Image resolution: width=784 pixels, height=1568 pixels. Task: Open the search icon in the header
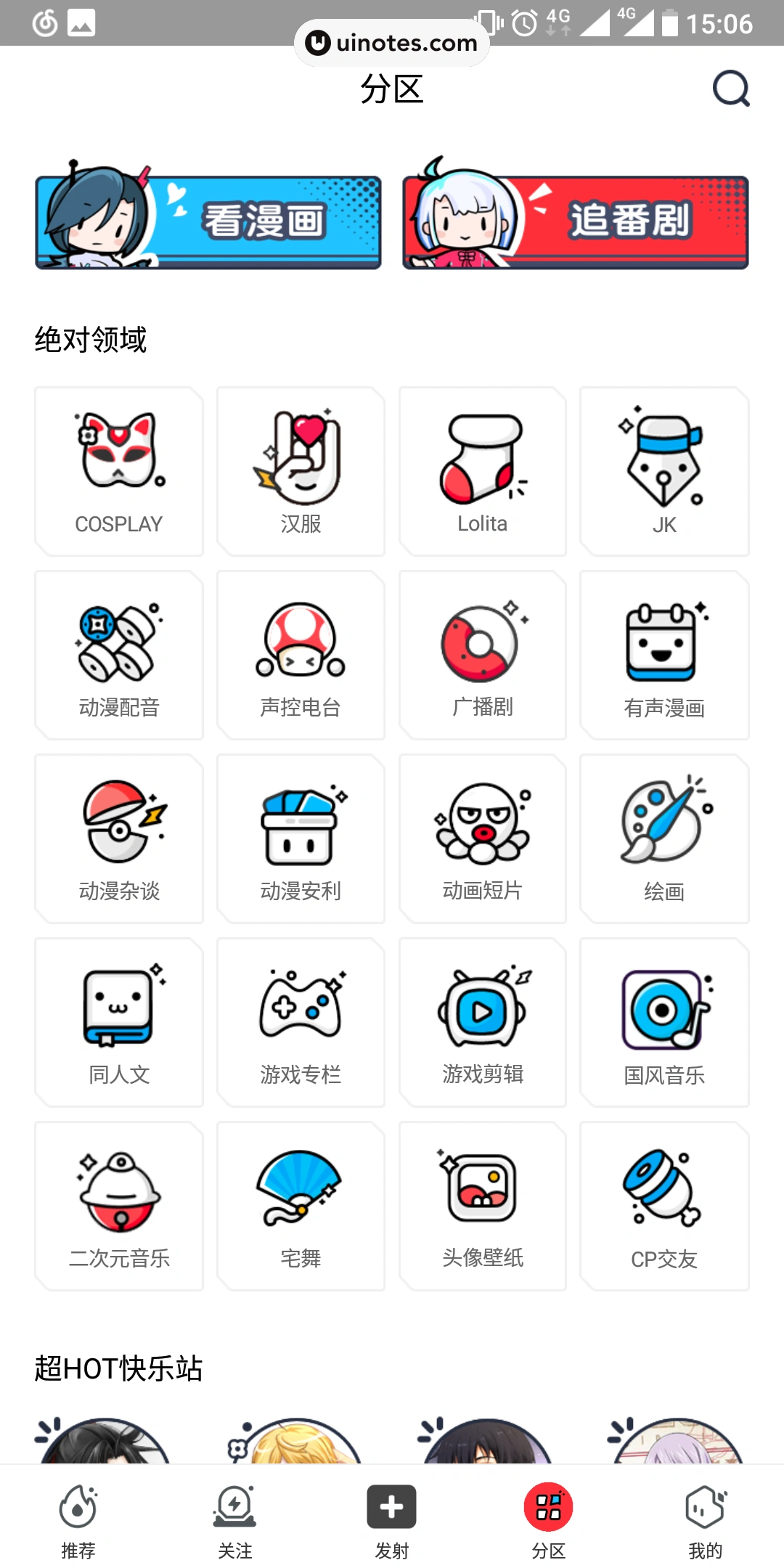click(x=730, y=89)
